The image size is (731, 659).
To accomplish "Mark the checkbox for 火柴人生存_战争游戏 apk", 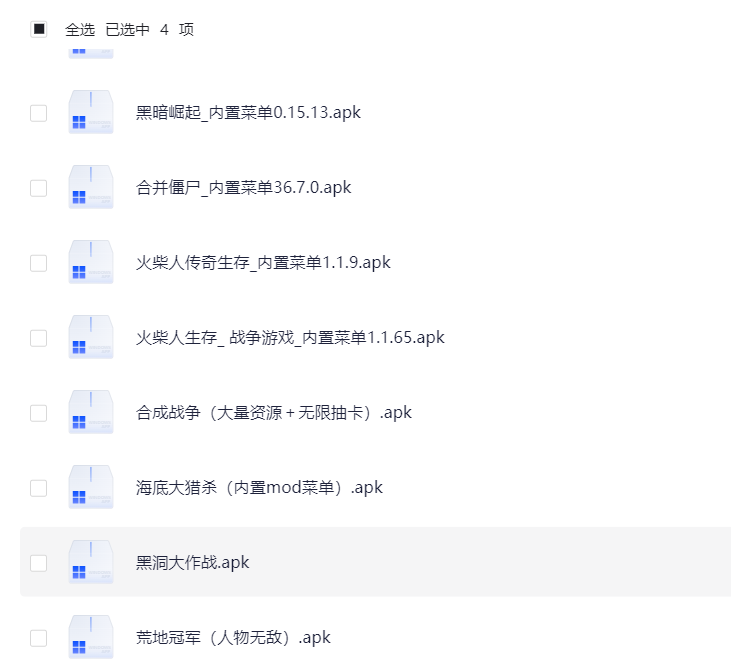I will pyautogui.click(x=39, y=338).
